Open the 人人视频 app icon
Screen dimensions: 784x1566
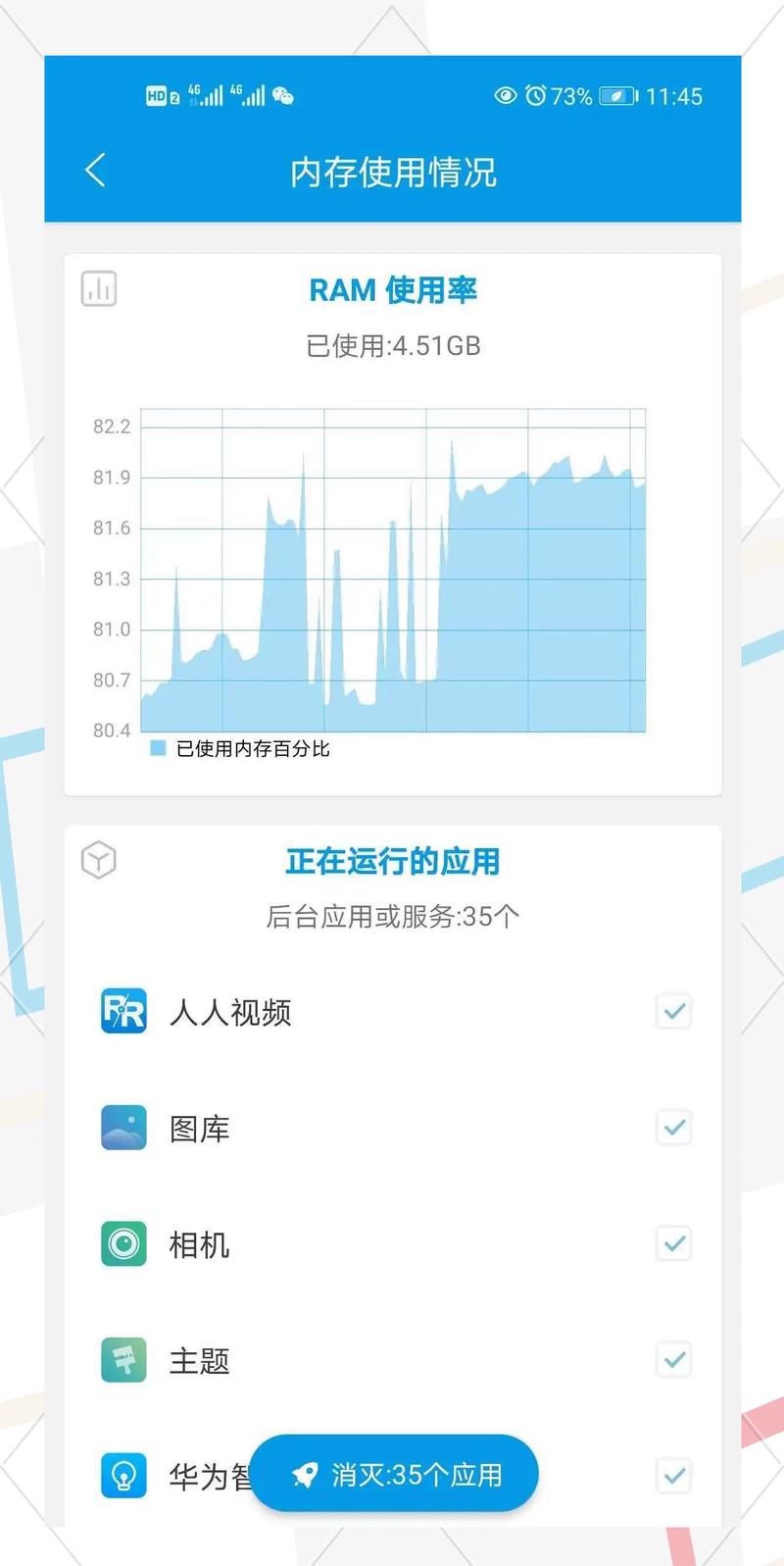[122, 1012]
